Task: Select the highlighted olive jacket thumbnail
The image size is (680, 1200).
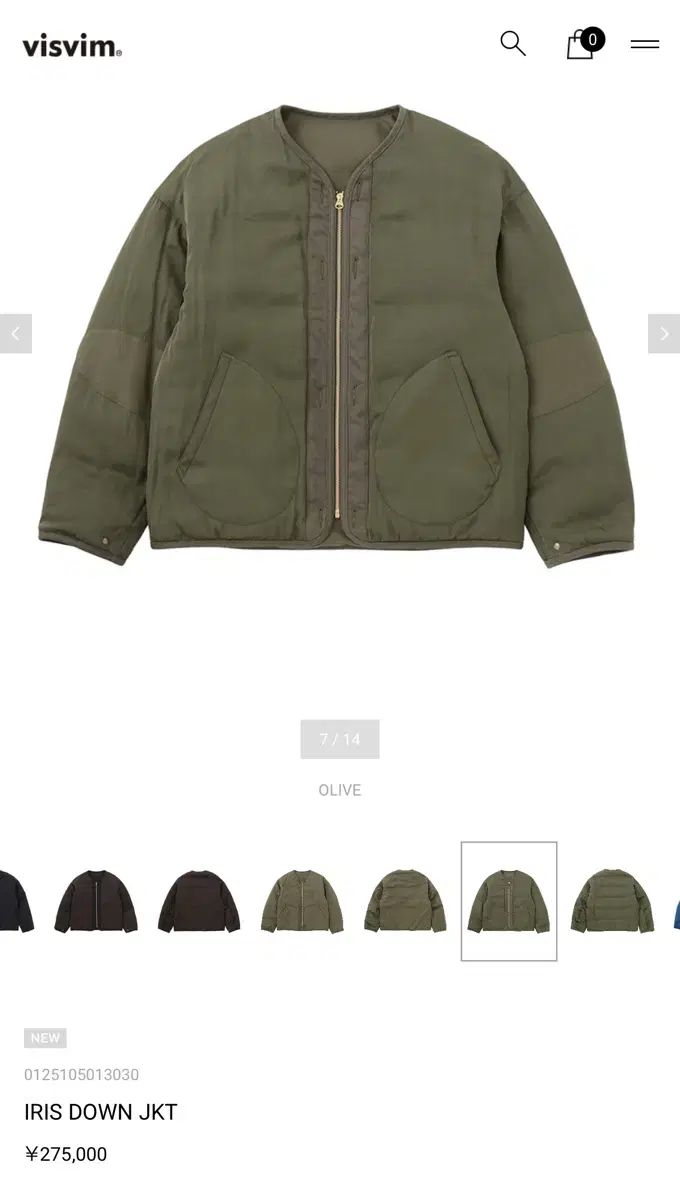Action: 509,901
